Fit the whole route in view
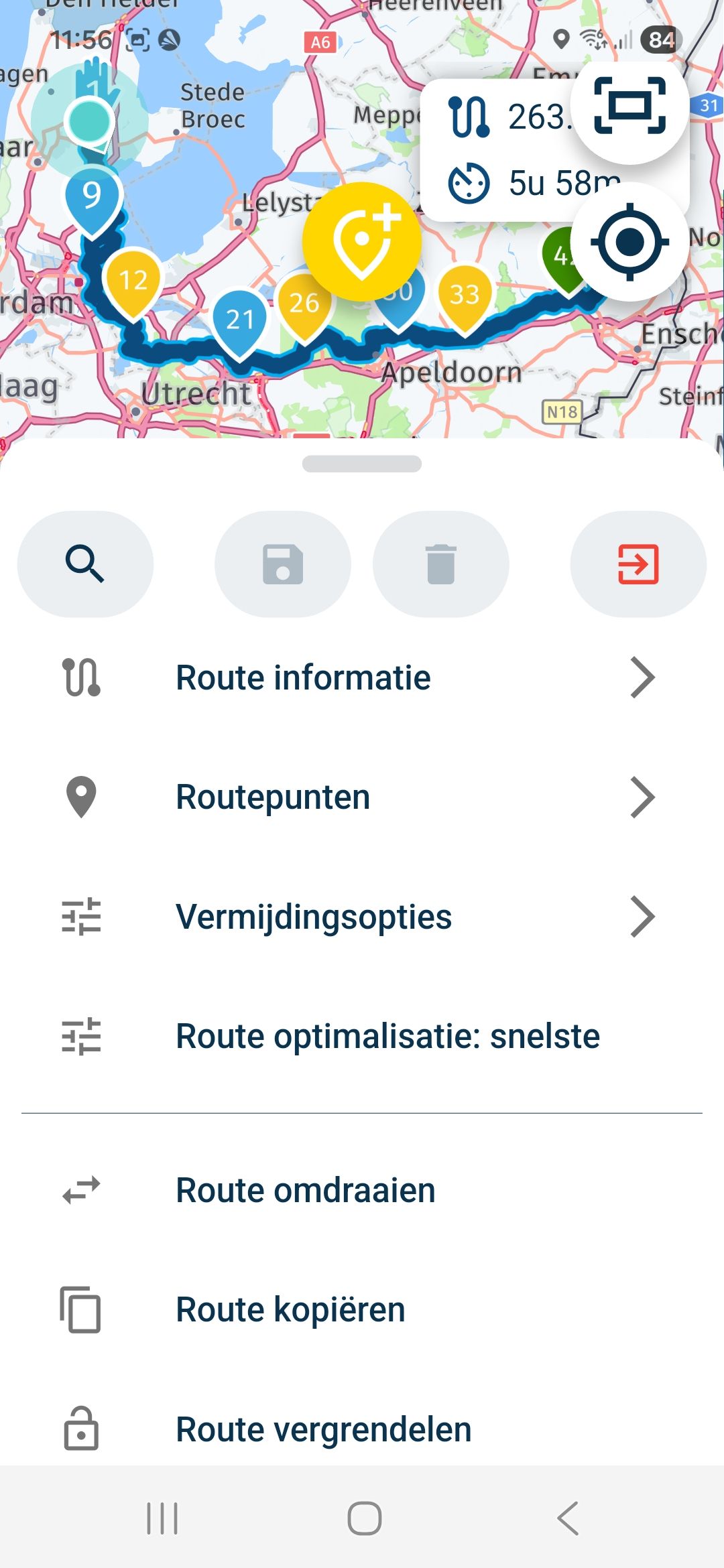This screenshot has height=1568, width=724. [629, 106]
